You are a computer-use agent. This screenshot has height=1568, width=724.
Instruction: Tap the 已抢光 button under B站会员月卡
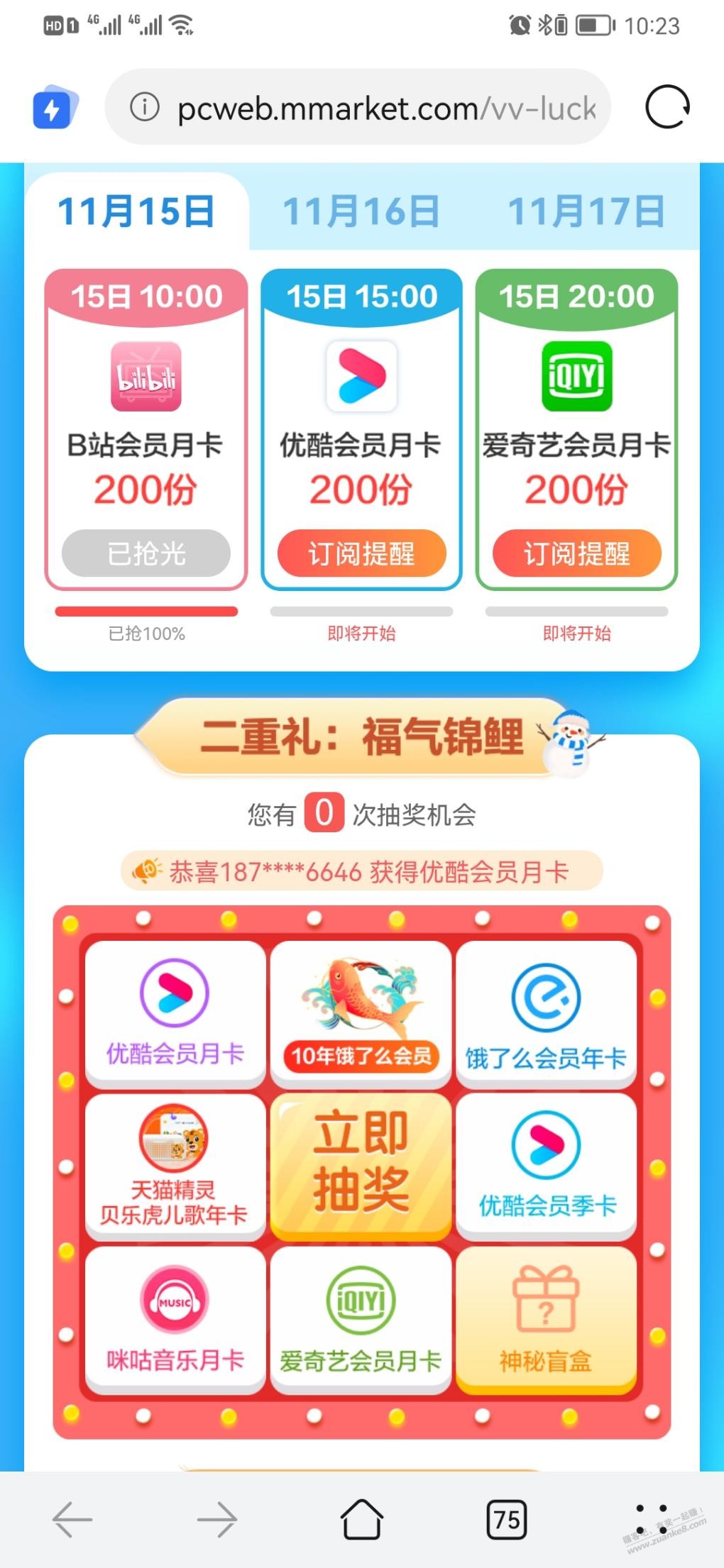point(146,553)
